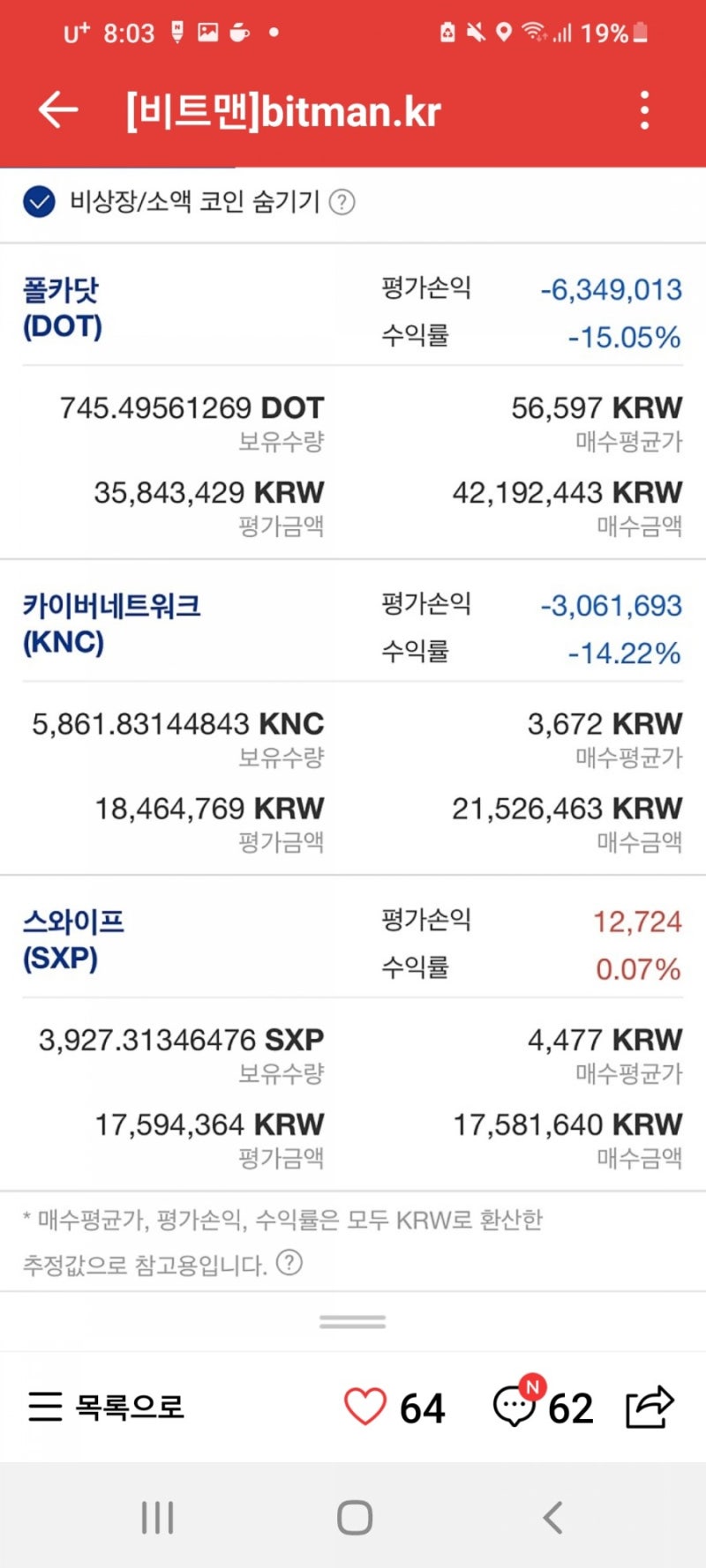
Task: Tap the back arrow in the header
Action: [x=56, y=108]
